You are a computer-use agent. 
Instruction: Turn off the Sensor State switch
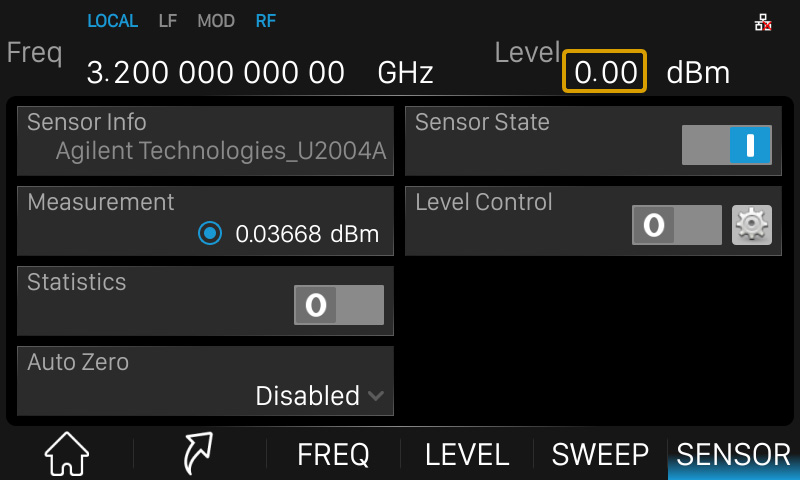pyautogui.click(x=726, y=145)
